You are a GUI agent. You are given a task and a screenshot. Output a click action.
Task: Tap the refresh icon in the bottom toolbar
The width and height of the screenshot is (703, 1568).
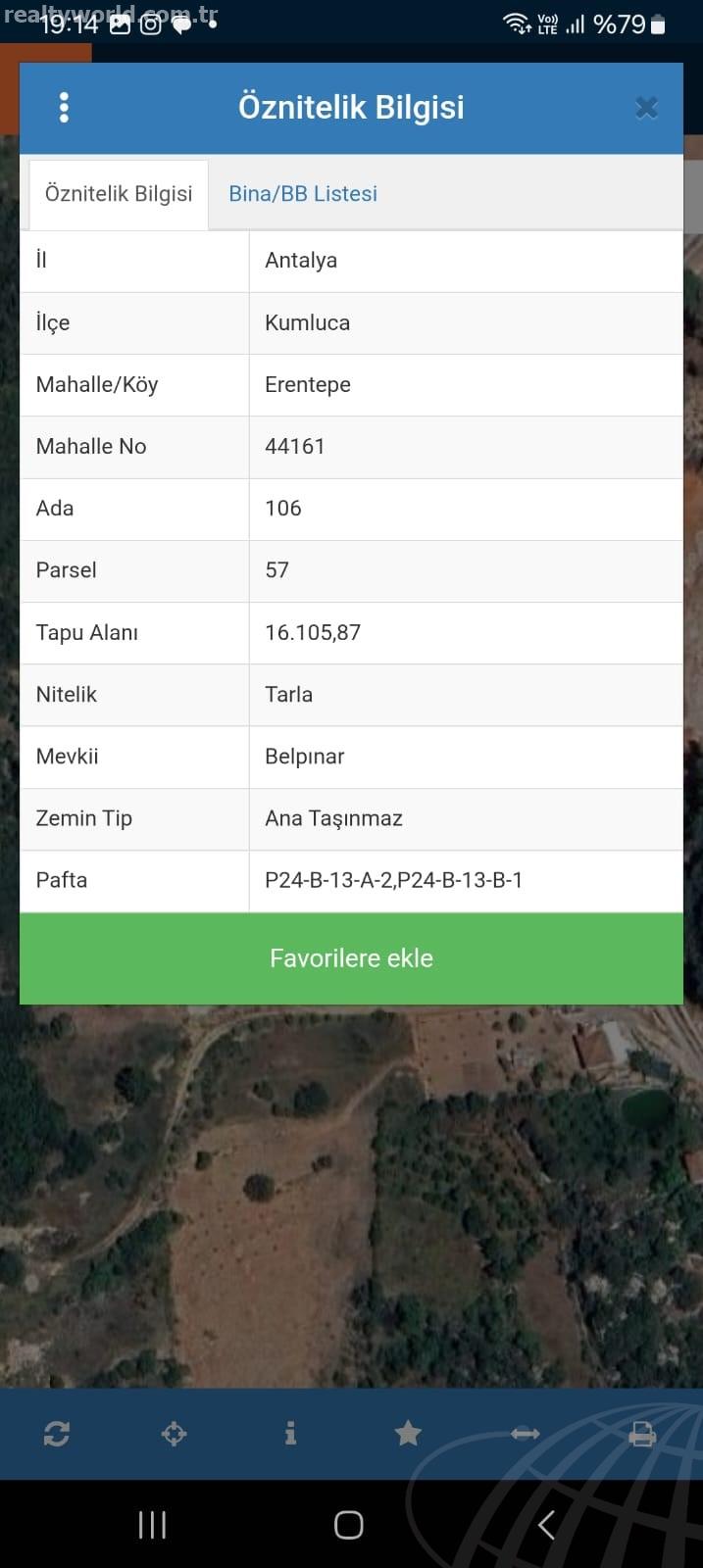point(57,1434)
